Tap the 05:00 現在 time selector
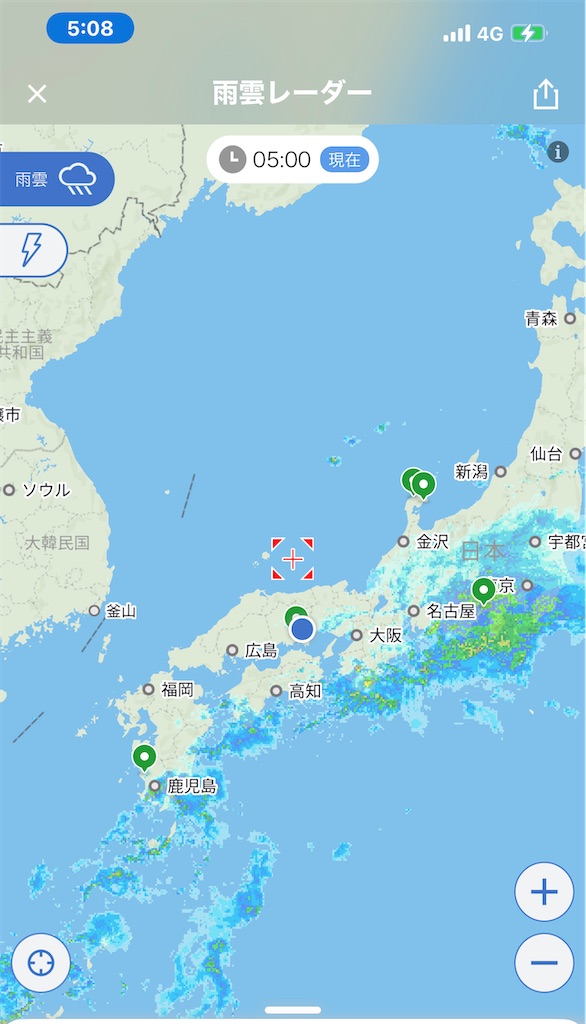Image resolution: width=586 pixels, height=1024 pixels. [x=293, y=159]
